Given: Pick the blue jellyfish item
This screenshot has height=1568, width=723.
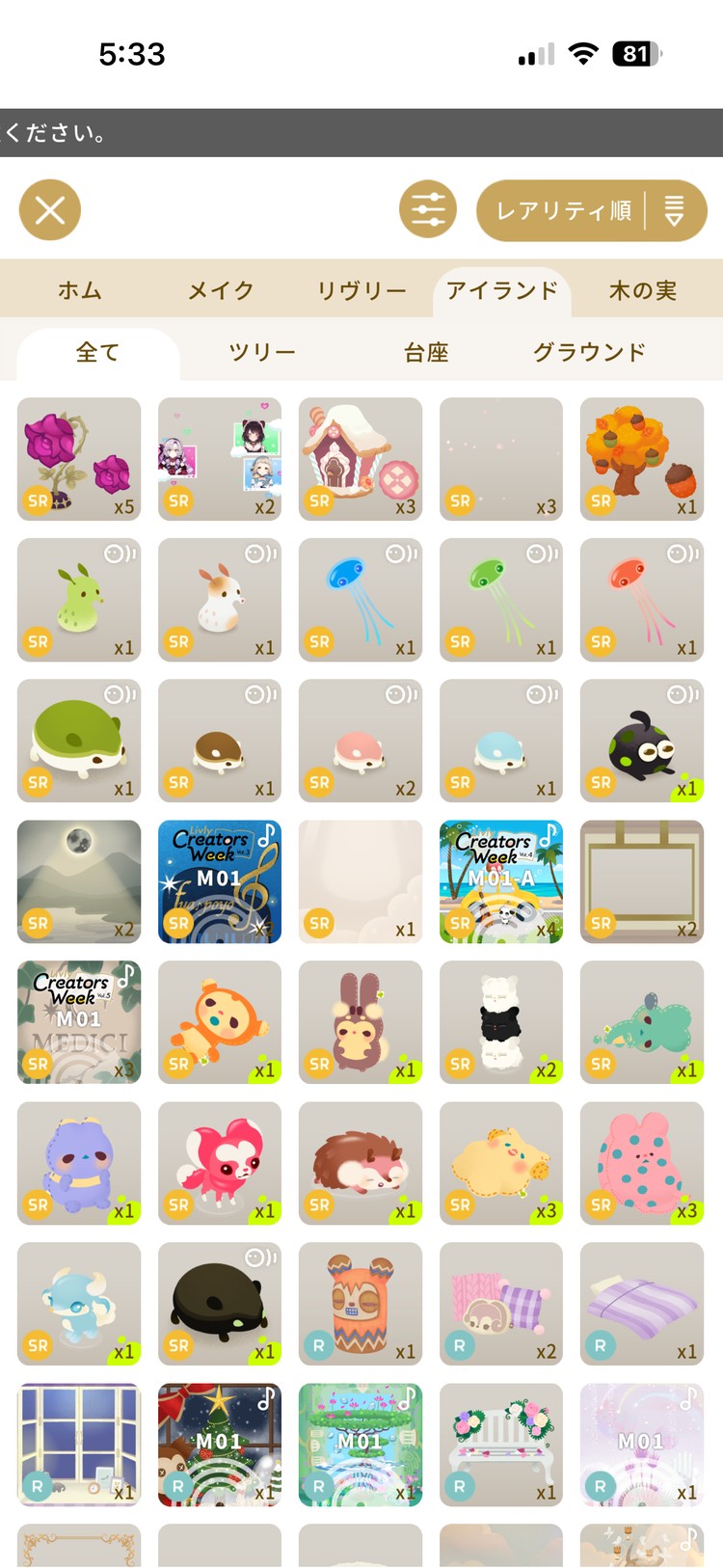Looking at the screenshot, I should point(361,600).
